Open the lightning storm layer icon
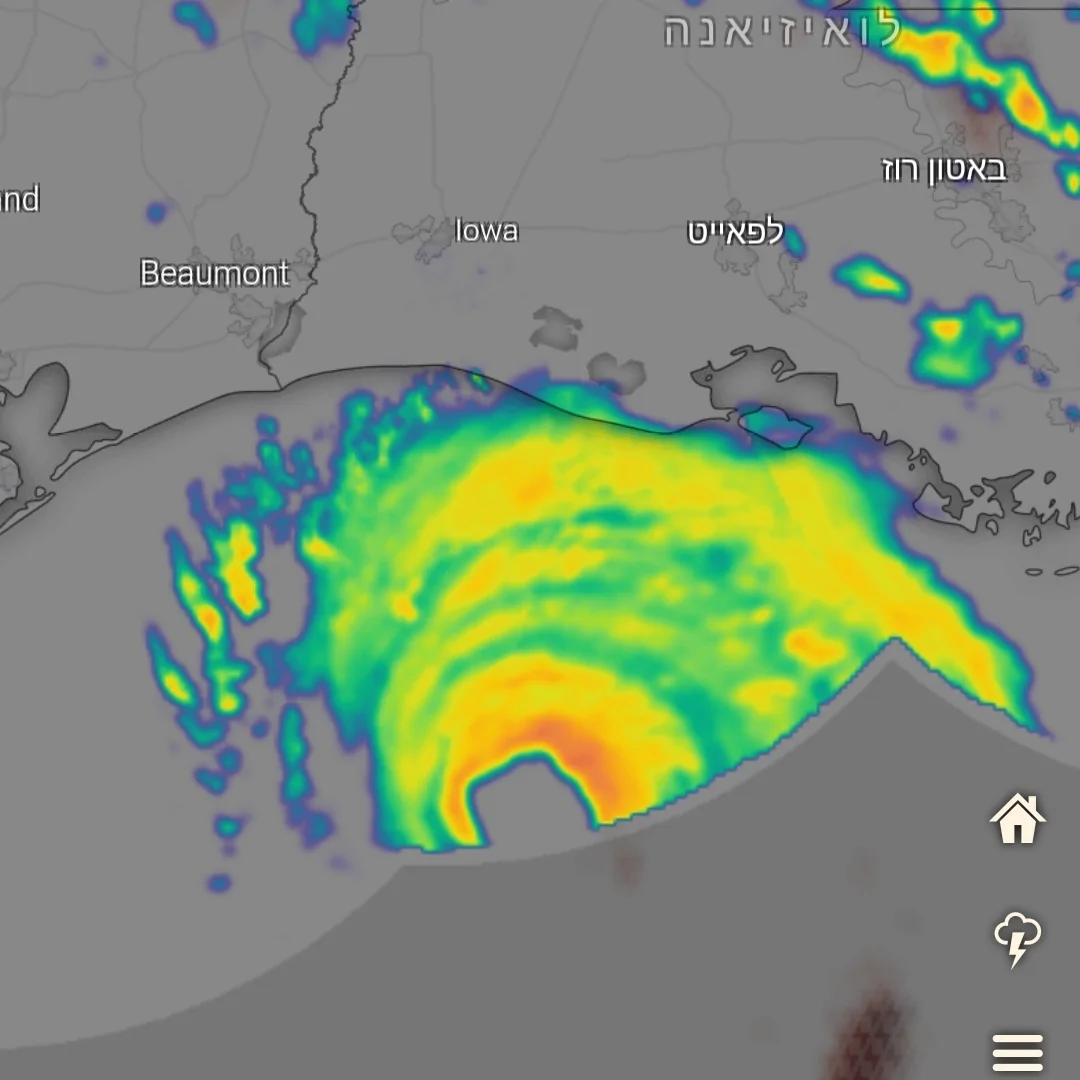The height and width of the screenshot is (1080, 1080). (1017, 938)
